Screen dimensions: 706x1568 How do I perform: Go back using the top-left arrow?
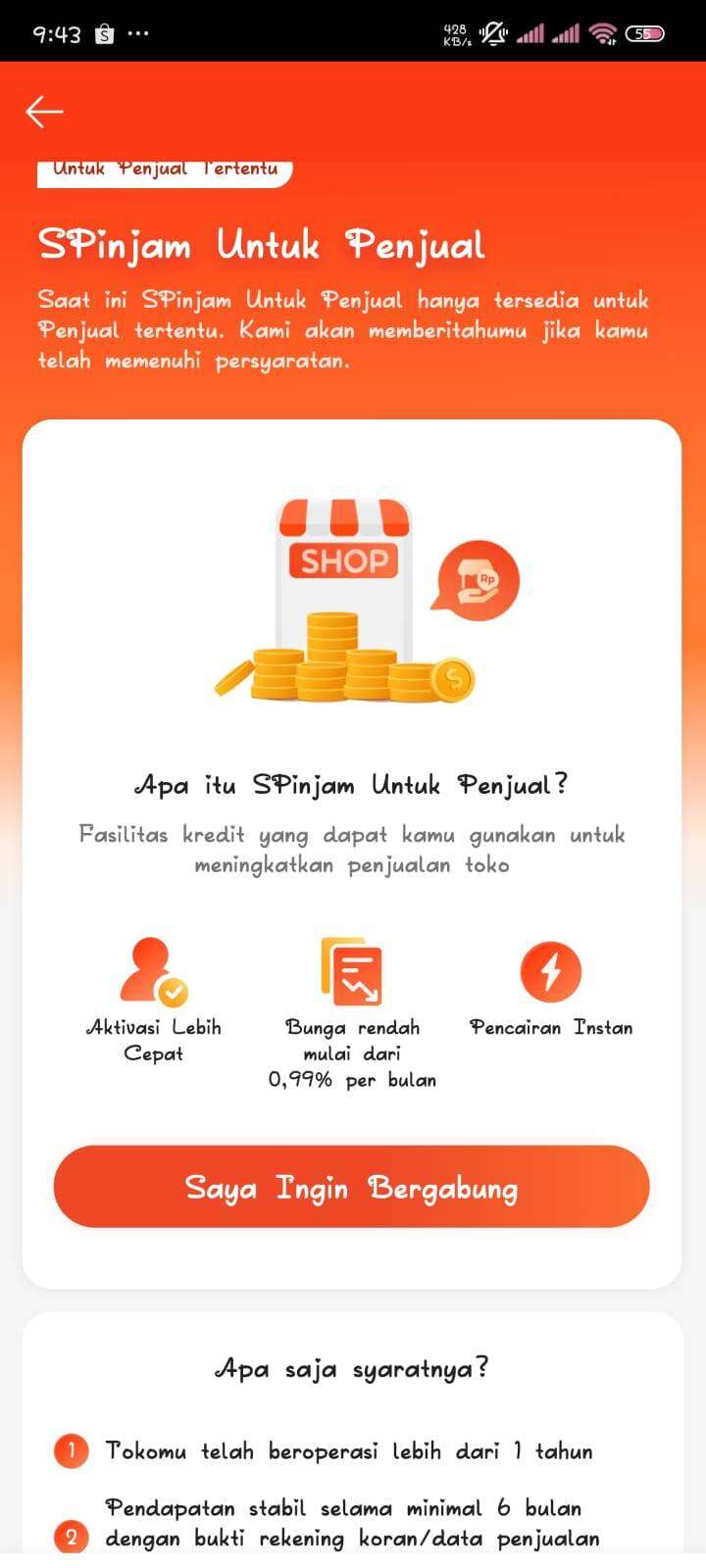44,112
